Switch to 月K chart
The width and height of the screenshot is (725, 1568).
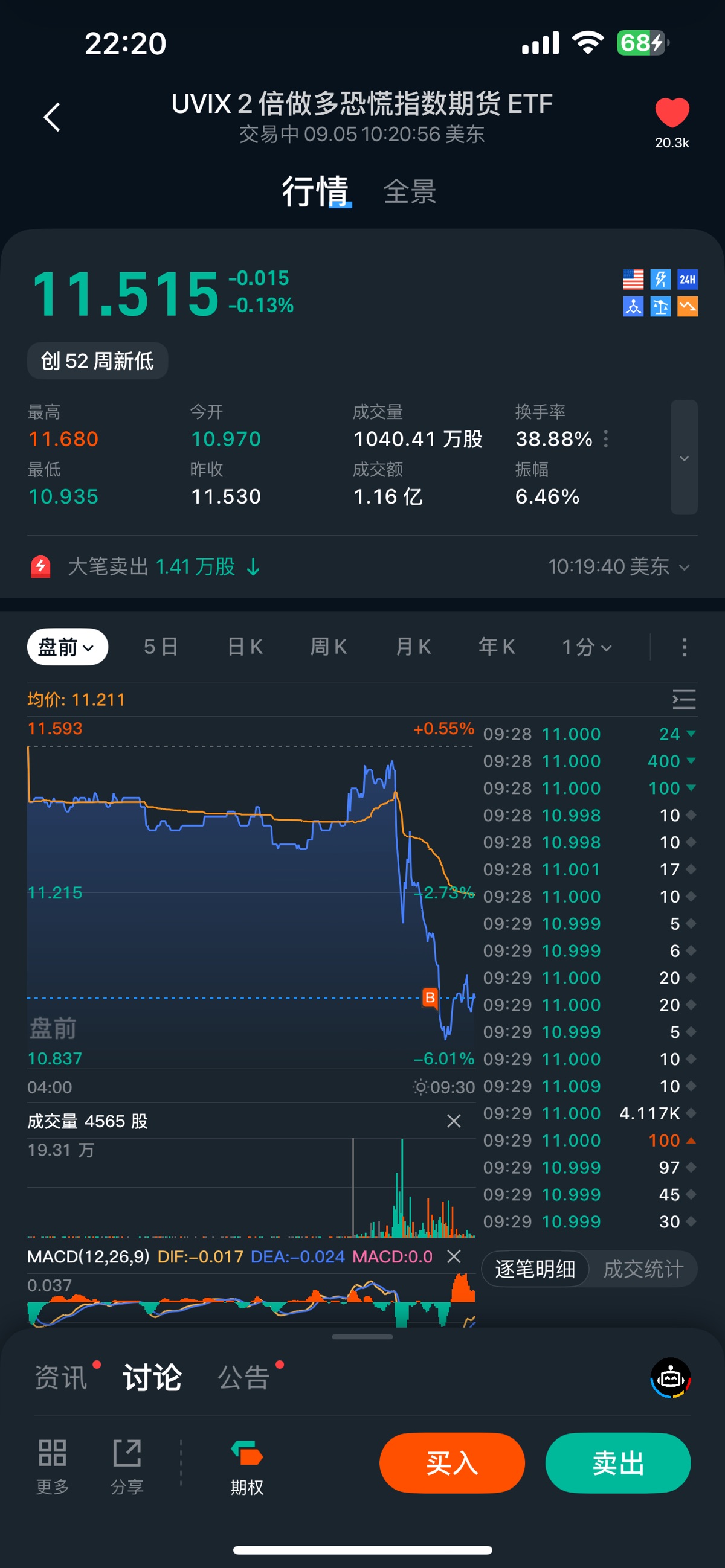click(x=413, y=647)
